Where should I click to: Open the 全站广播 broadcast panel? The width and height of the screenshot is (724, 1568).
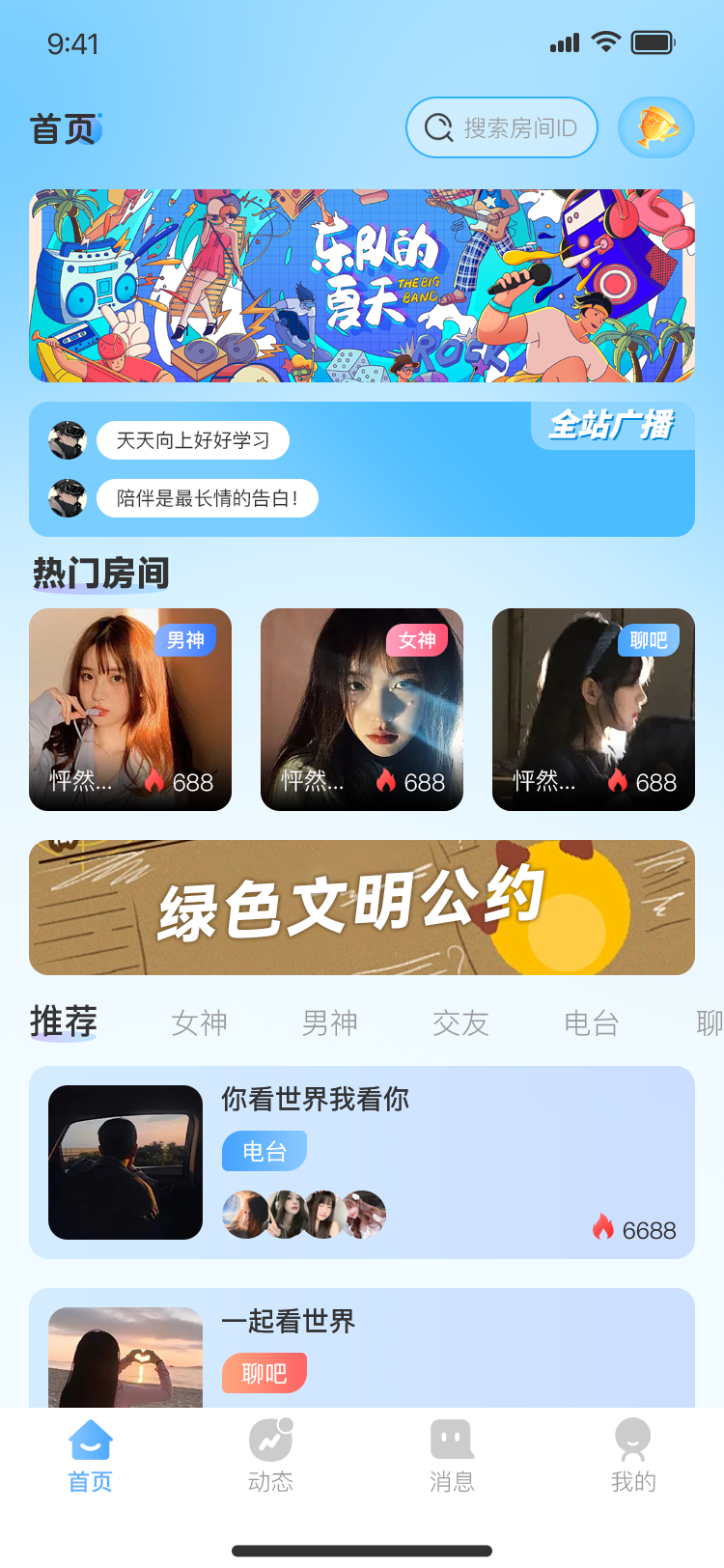[x=362, y=469]
